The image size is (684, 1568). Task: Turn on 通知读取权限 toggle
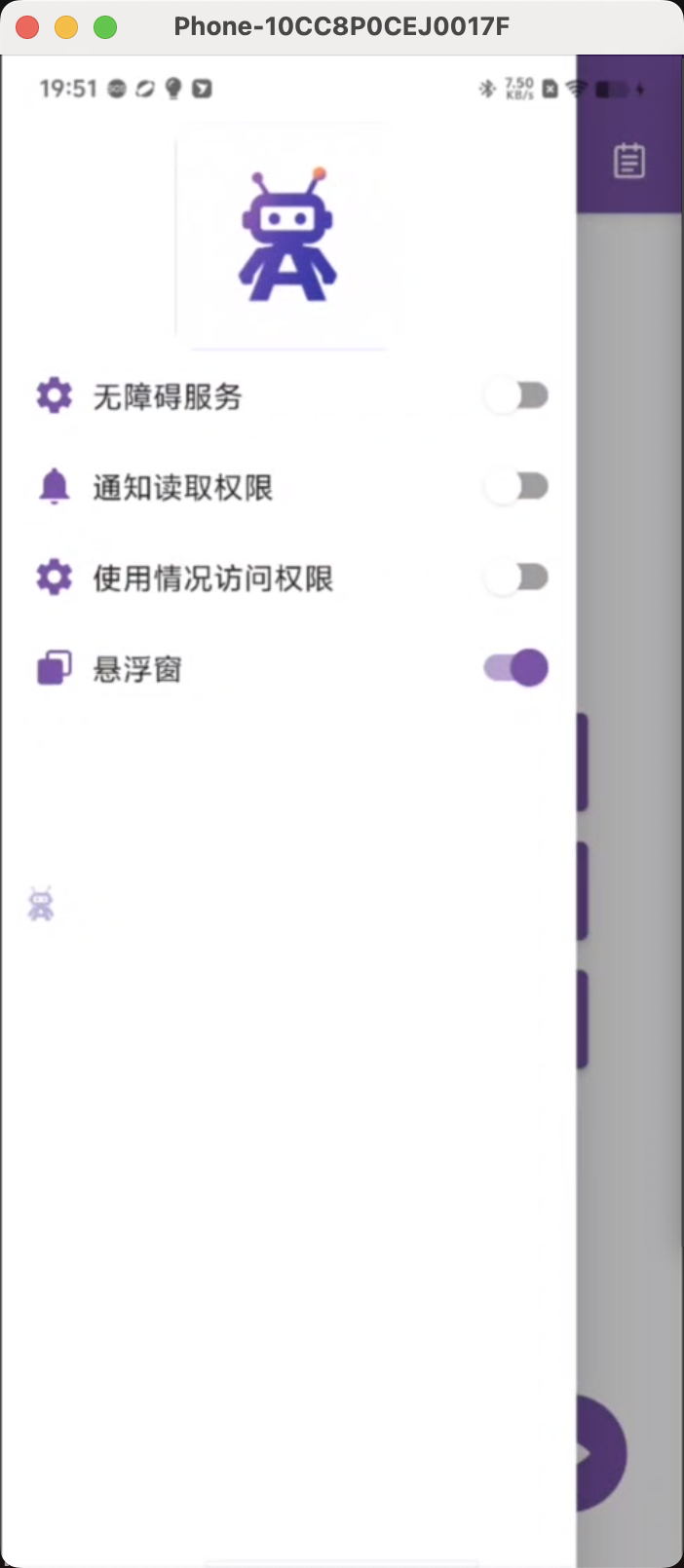coord(516,487)
